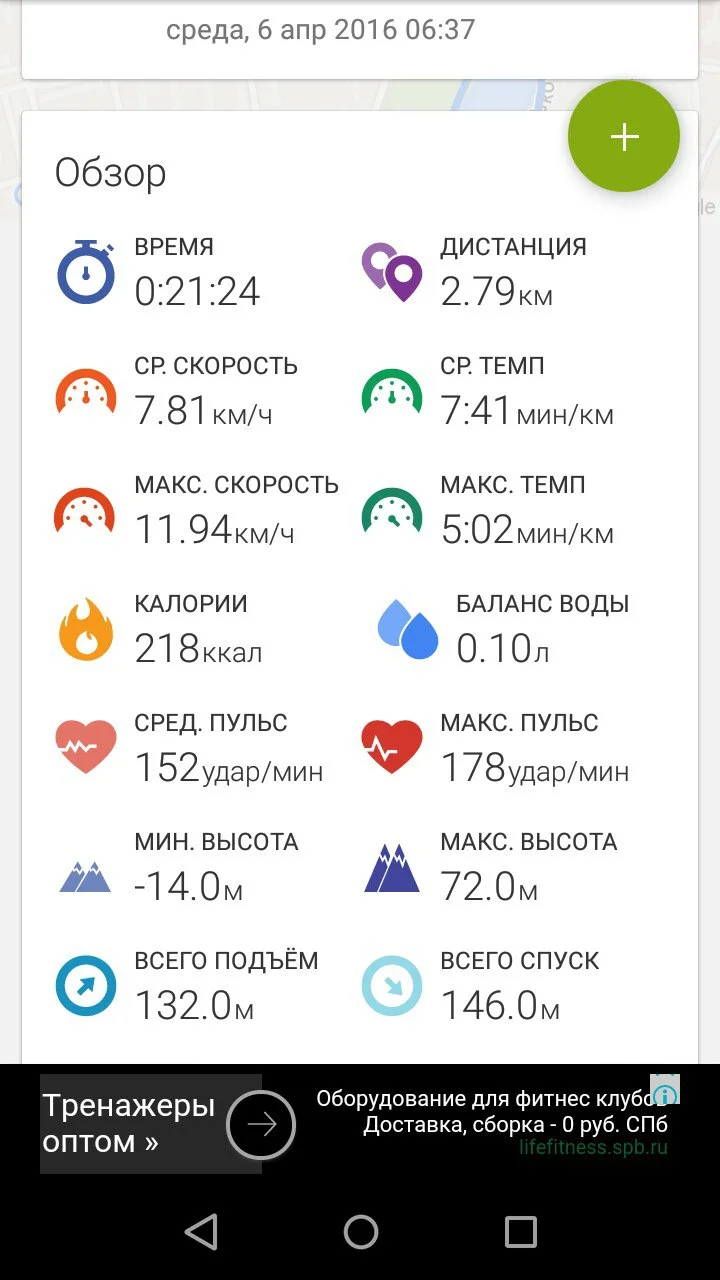Tap the green plus floating button
Image resolution: width=720 pixels, height=1280 pixels.
pyautogui.click(x=624, y=137)
